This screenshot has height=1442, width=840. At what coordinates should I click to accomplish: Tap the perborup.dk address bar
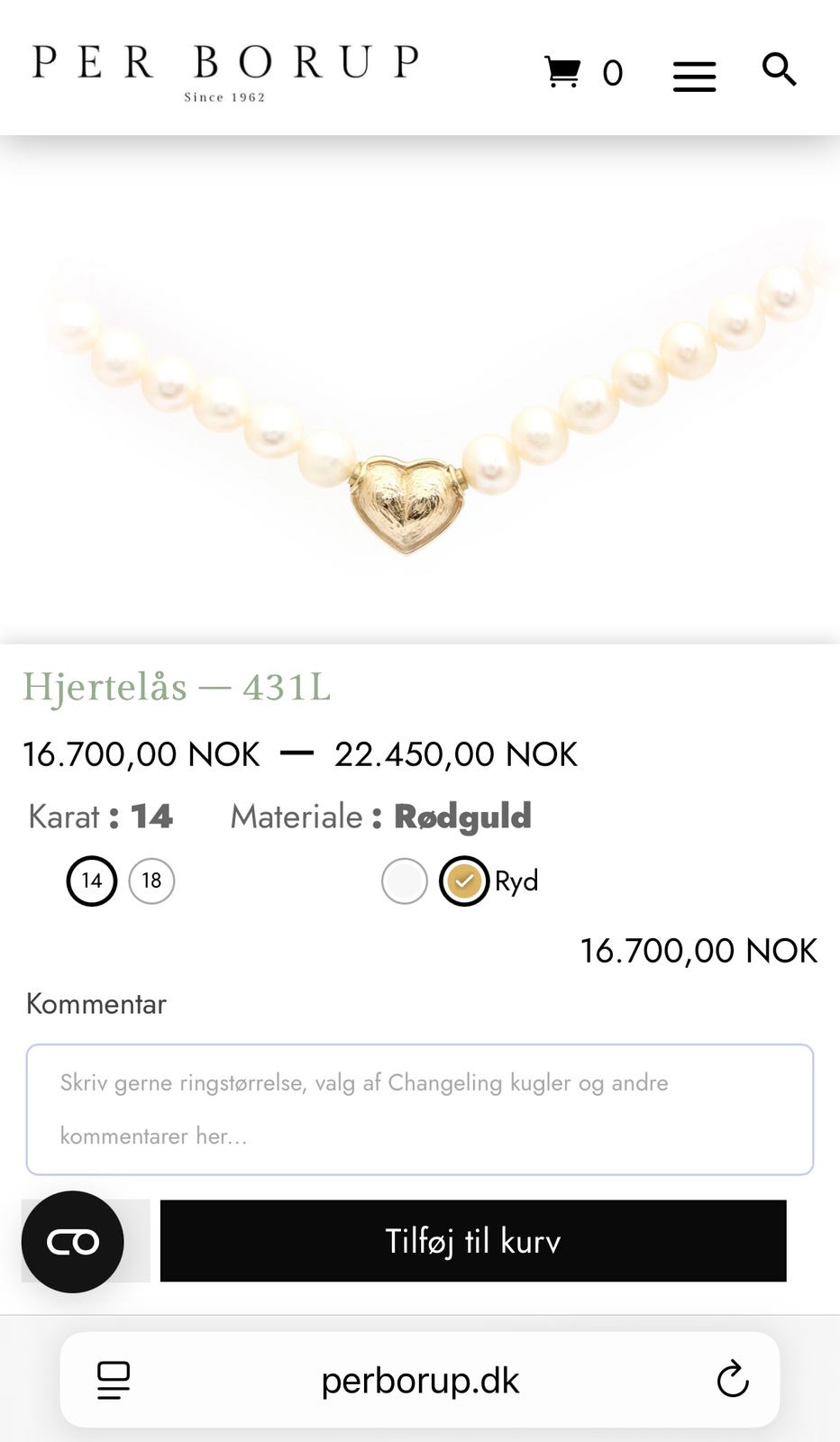click(x=420, y=1379)
